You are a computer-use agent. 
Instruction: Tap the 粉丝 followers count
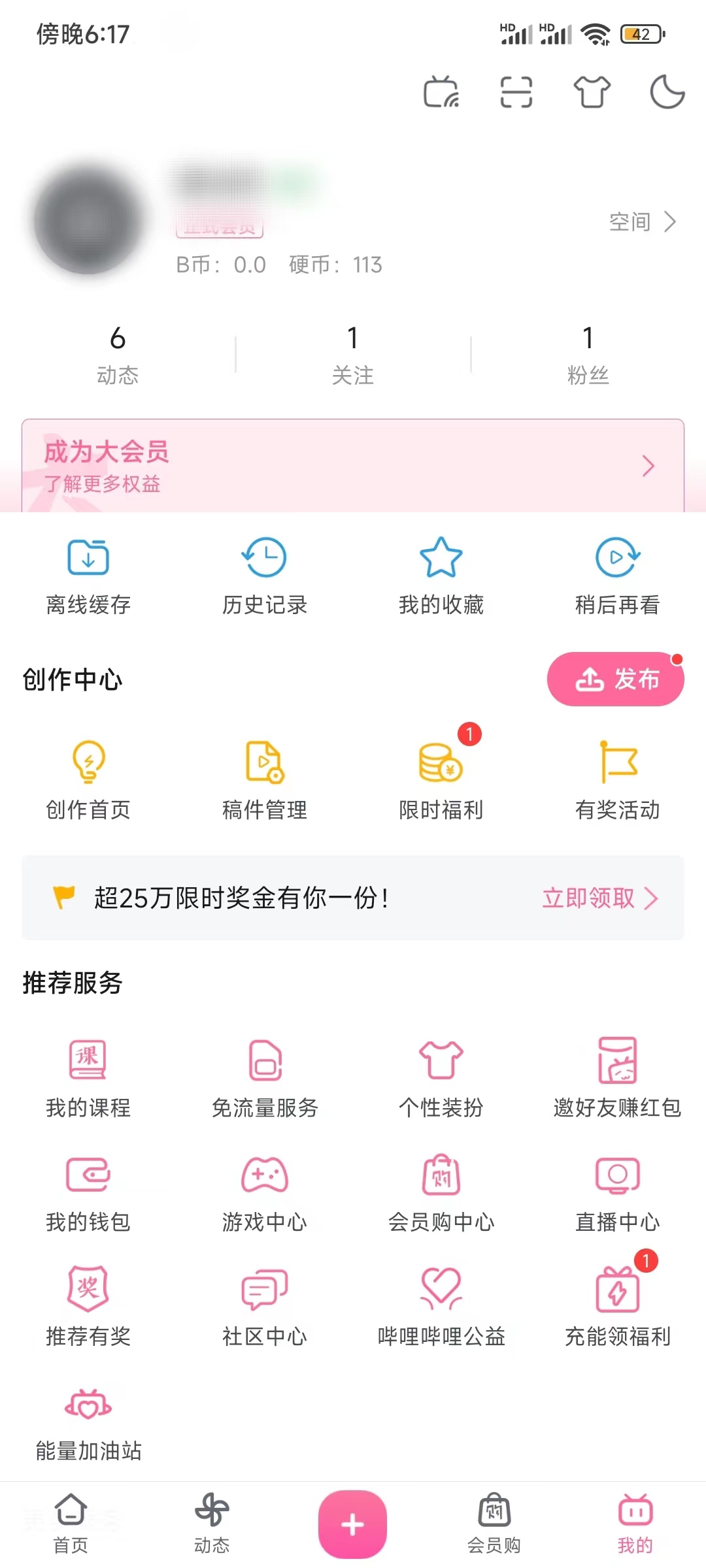click(x=586, y=356)
